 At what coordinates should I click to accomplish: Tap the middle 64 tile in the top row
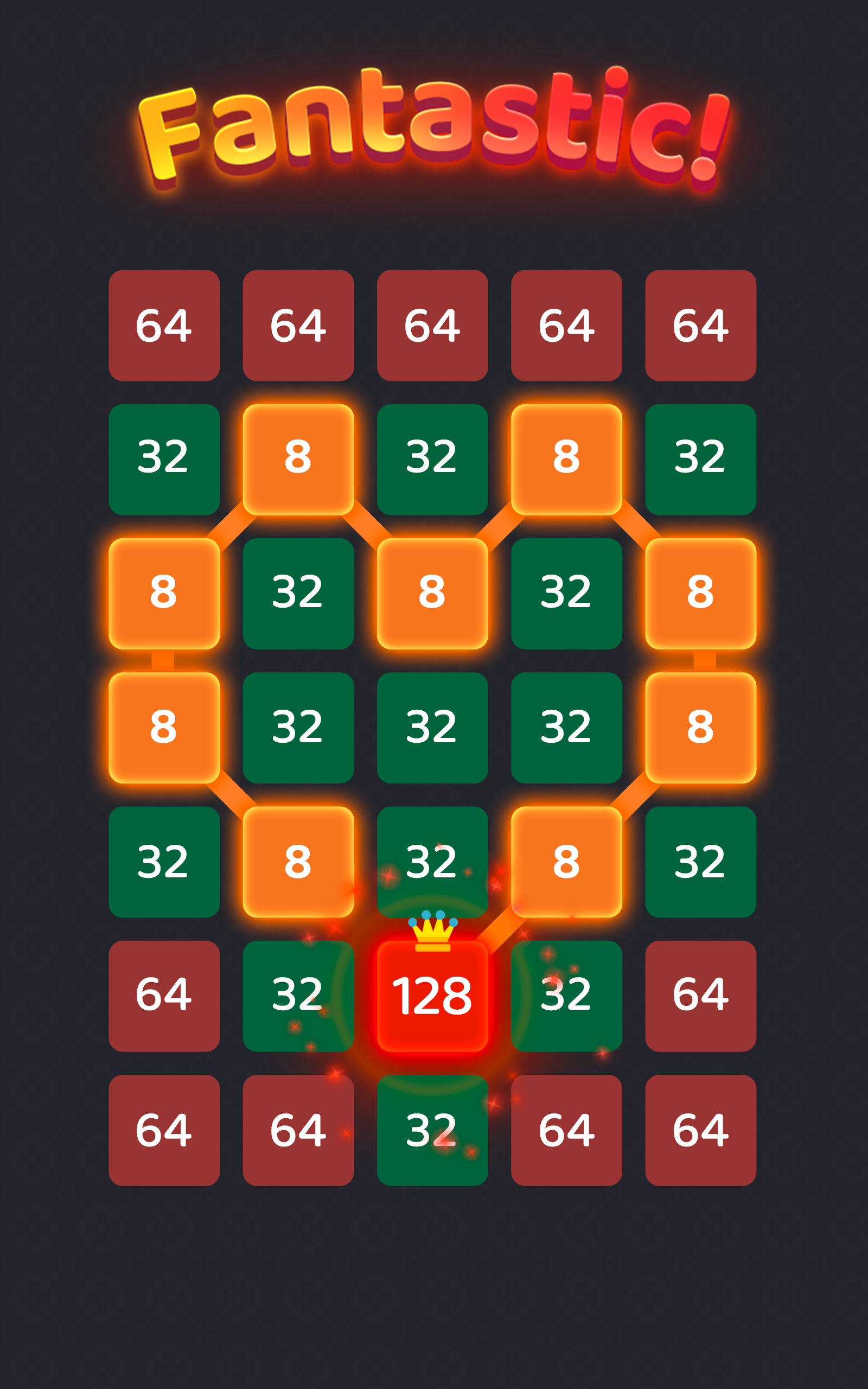[433, 326]
